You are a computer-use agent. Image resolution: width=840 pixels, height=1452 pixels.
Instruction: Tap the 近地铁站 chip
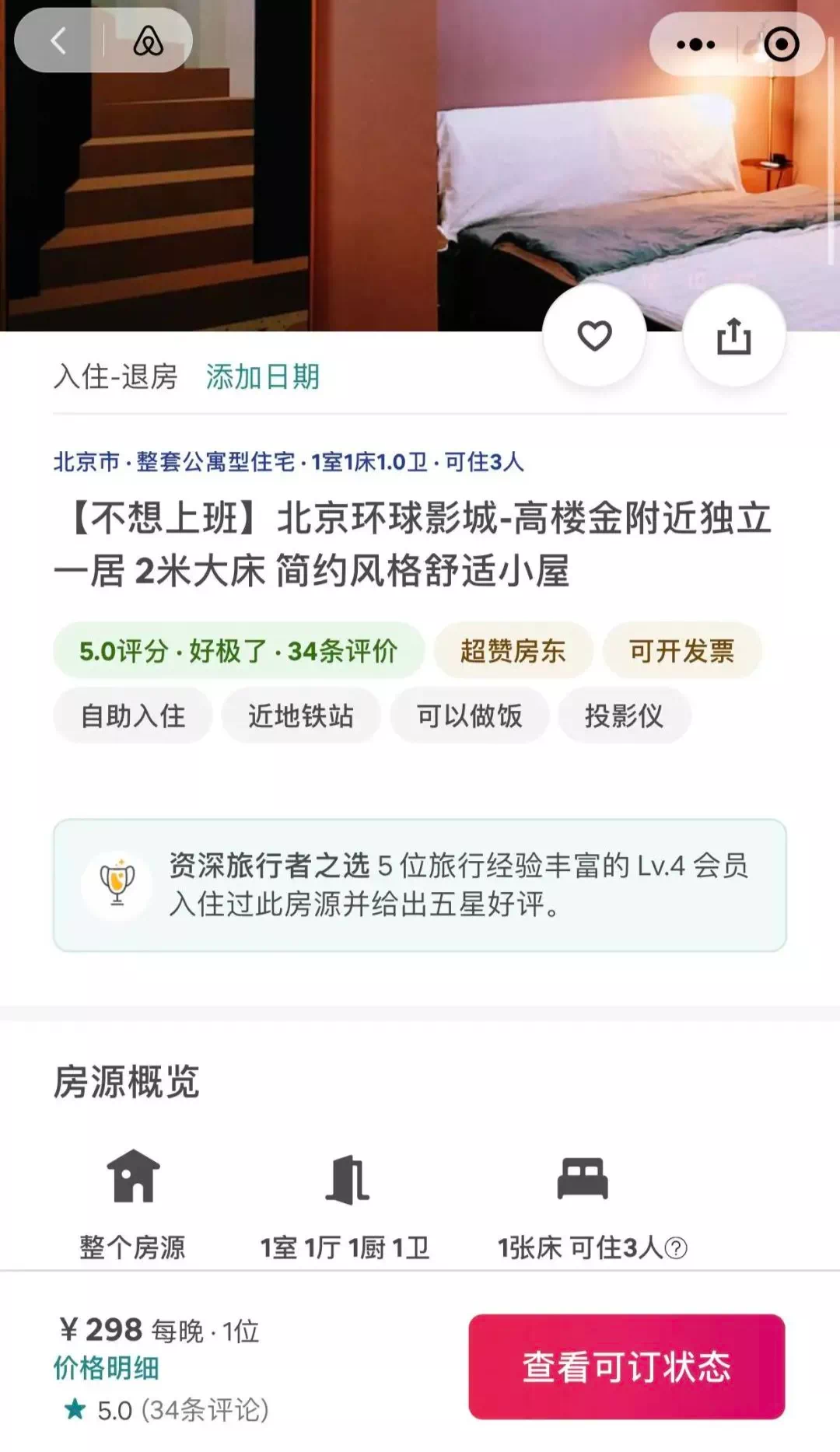(x=301, y=716)
